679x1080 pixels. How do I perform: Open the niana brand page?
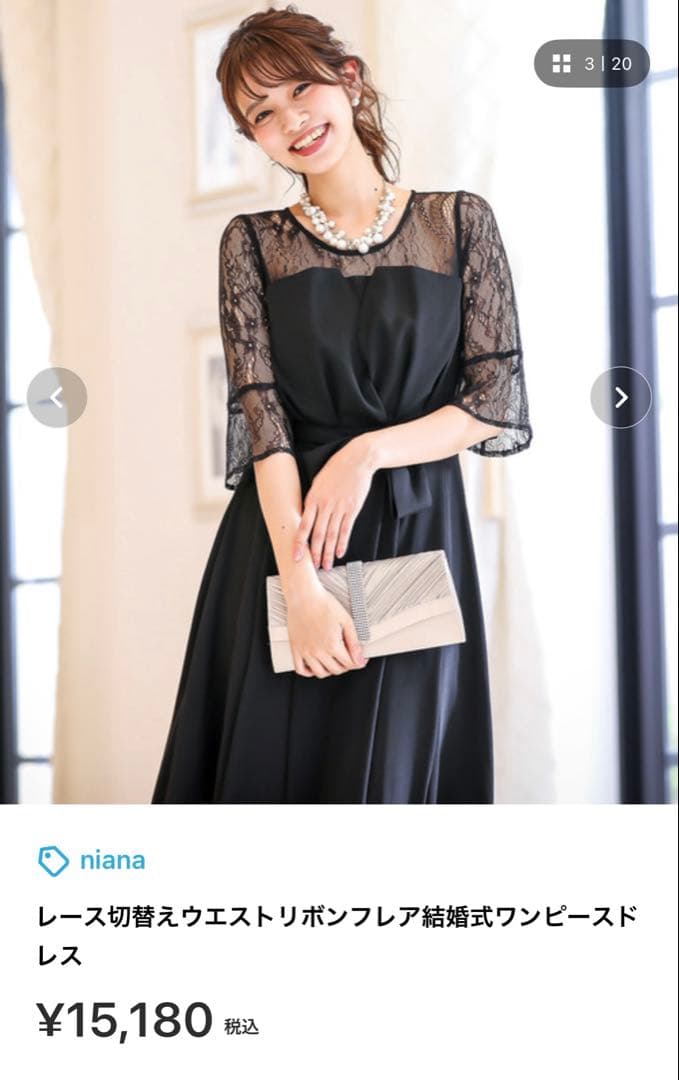click(111, 860)
